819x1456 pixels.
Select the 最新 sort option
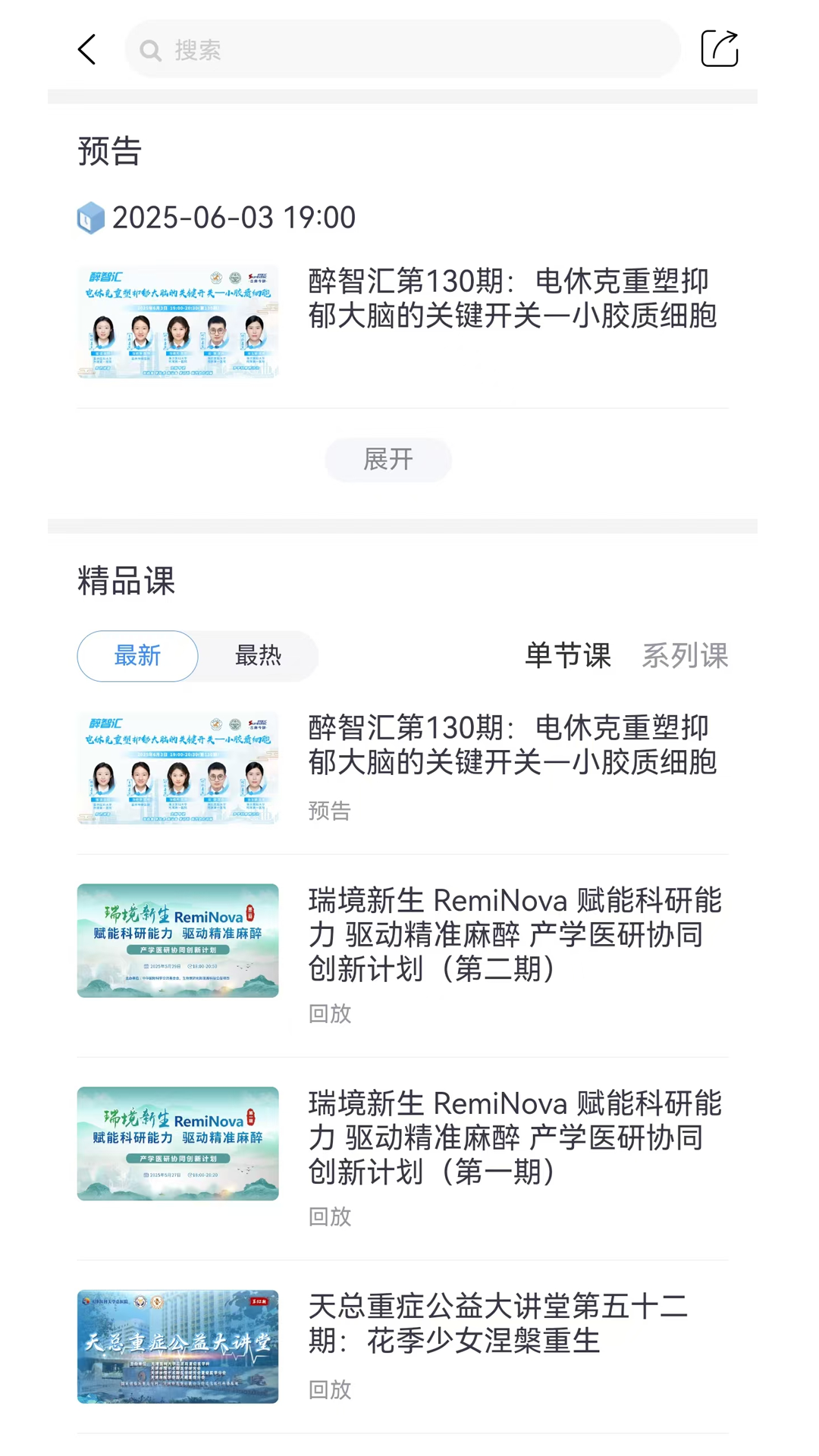(x=137, y=656)
